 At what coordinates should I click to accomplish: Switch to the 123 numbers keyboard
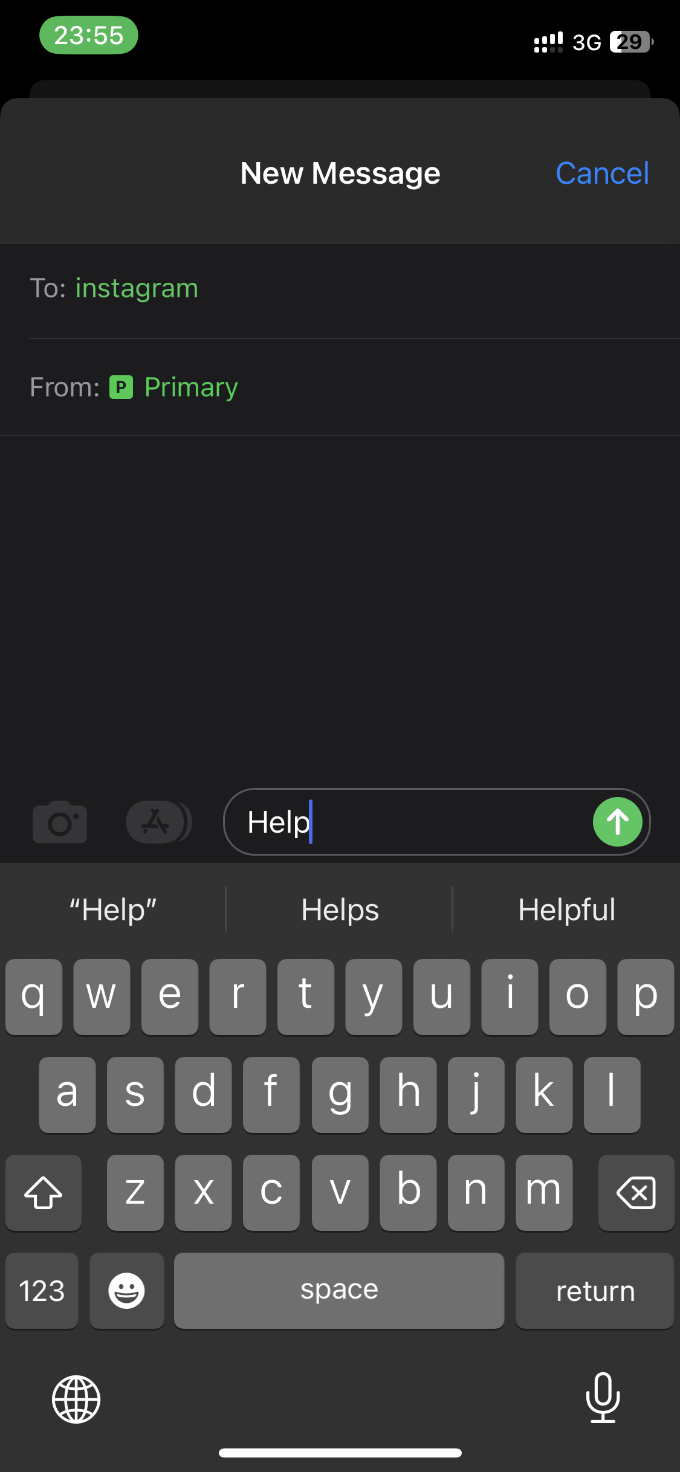point(42,1291)
